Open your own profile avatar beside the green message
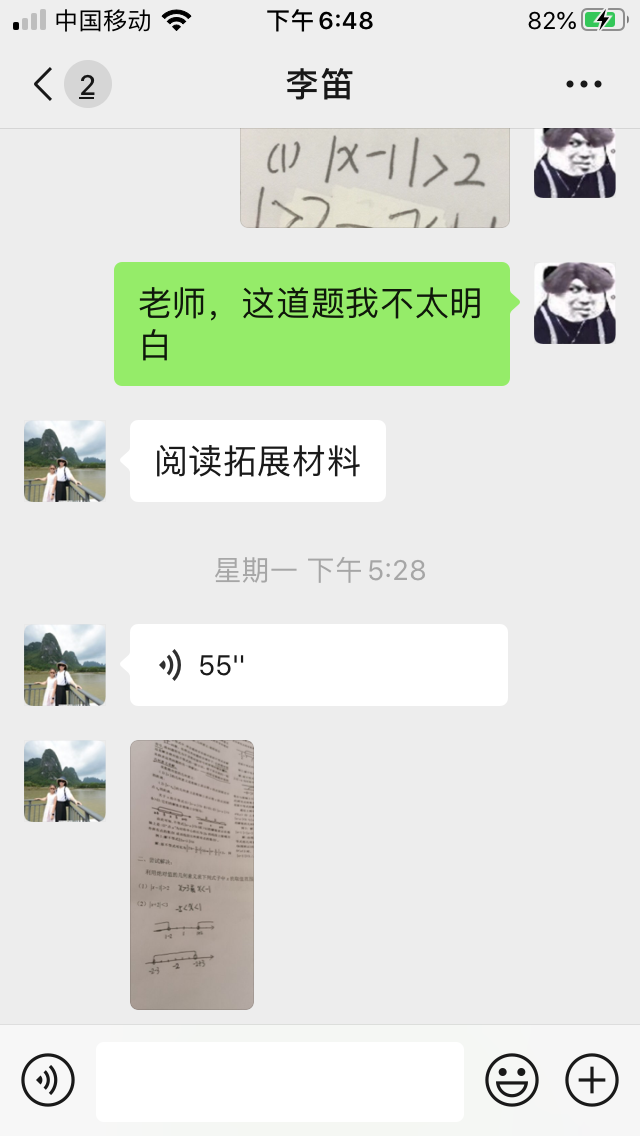The image size is (640, 1136). (575, 303)
